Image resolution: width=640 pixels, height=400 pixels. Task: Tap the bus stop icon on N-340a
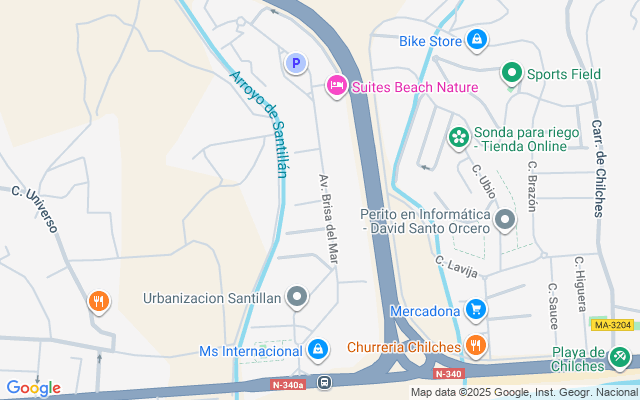(x=325, y=383)
